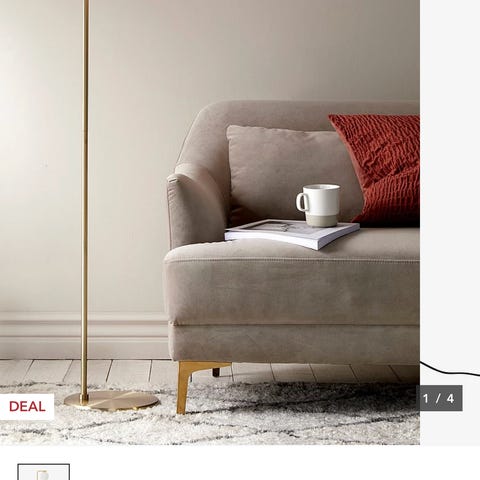The width and height of the screenshot is (480, 480).
Task: Select the first thumbnail below the gallery
Action: coord(44,472)
